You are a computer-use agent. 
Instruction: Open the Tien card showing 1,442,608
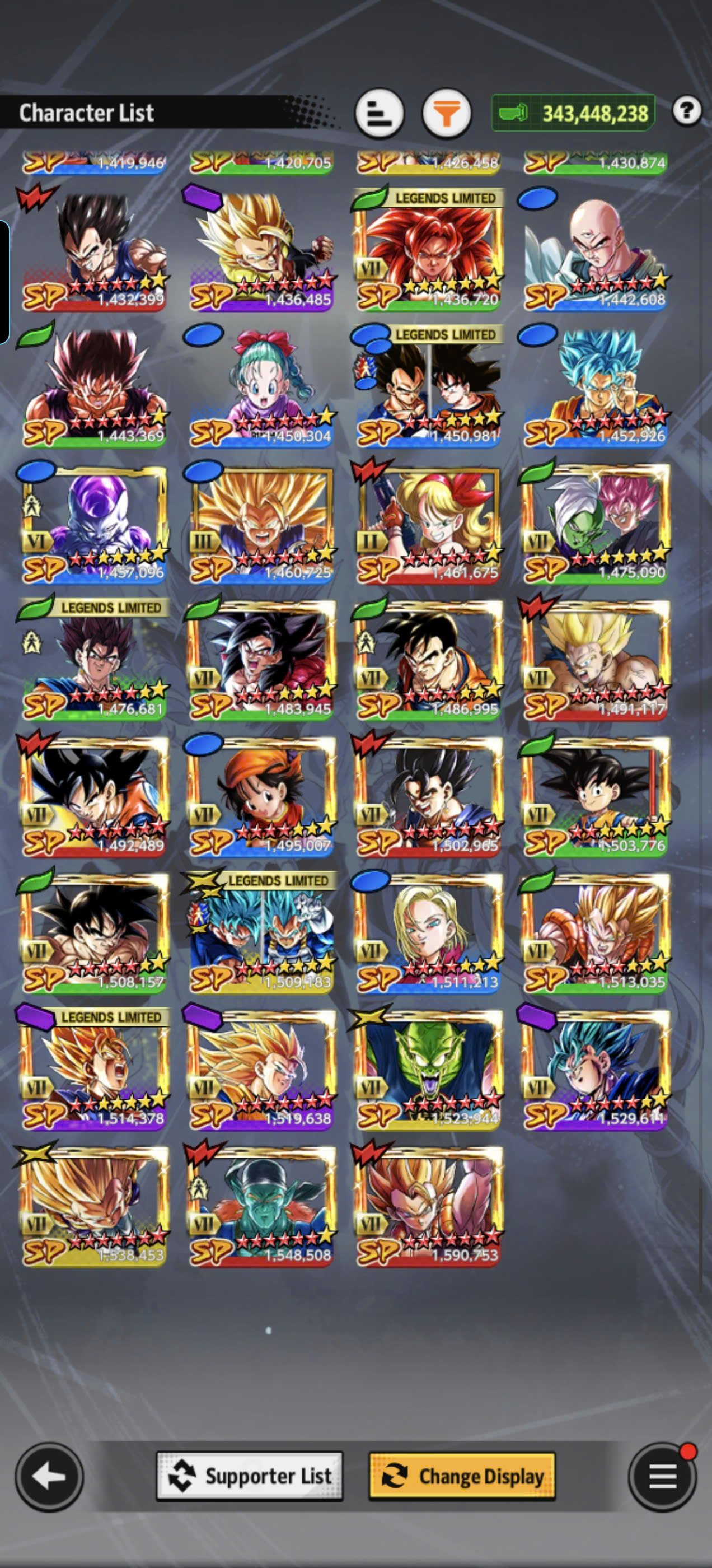pos(594,251)
